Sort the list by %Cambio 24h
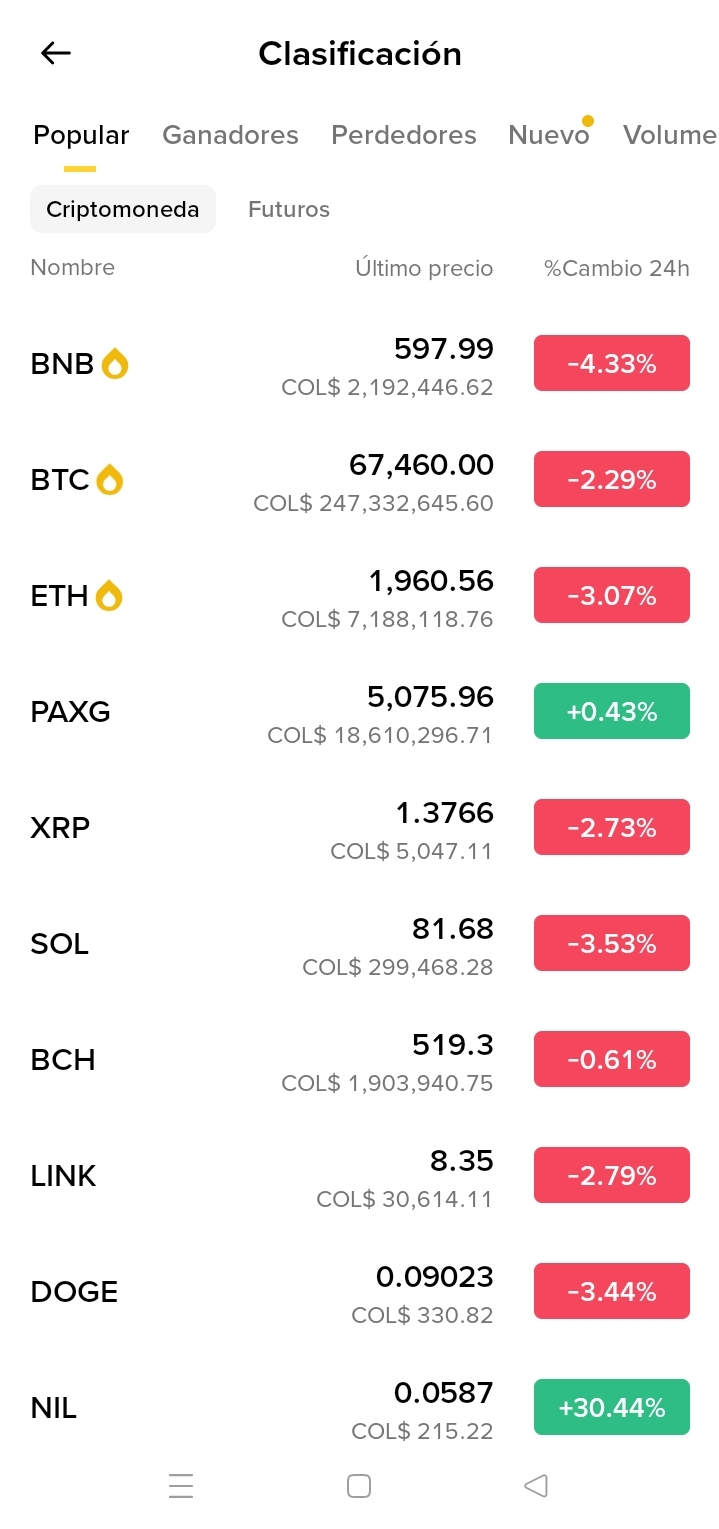The width and height of the screenshot is (719, 1529). pos(616,268)
